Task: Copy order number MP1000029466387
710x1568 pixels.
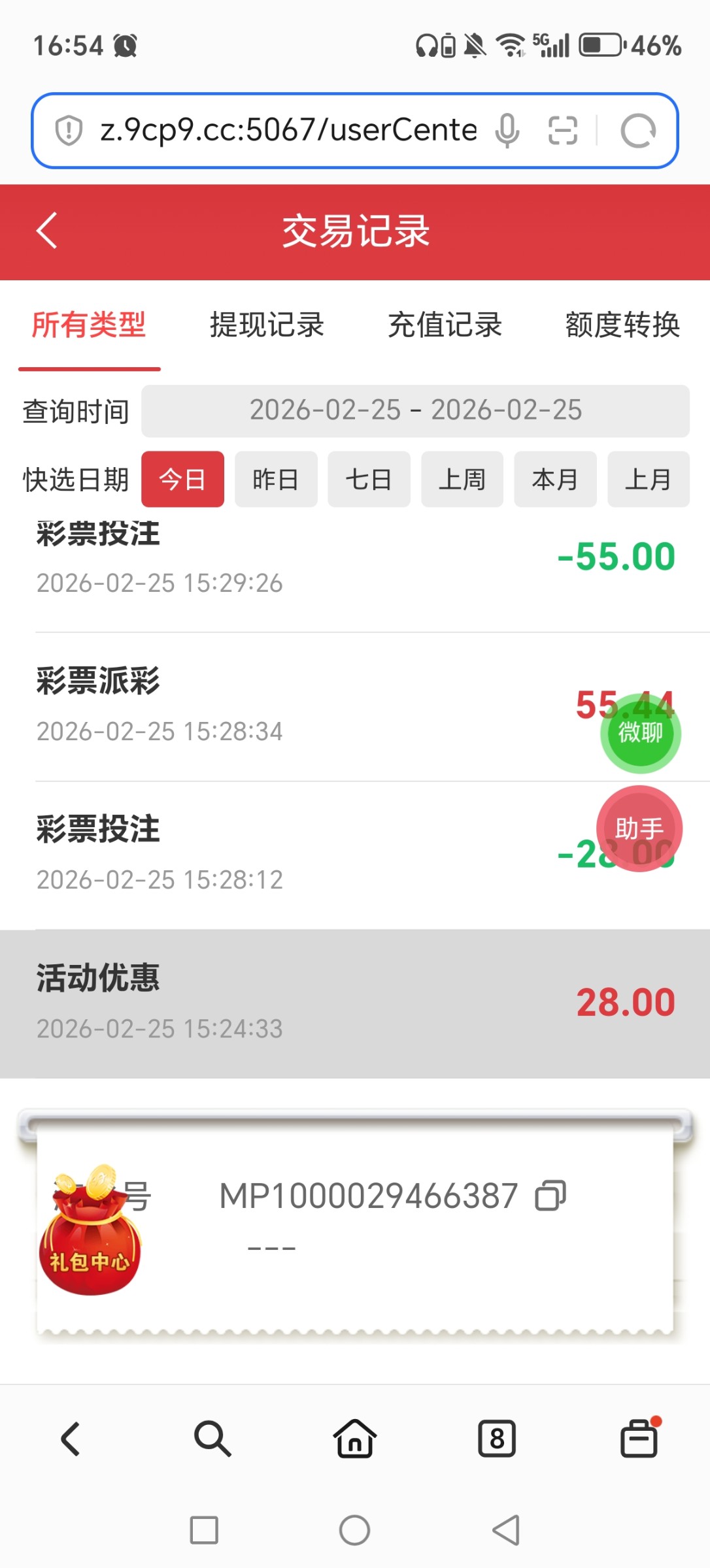Action: click(x=550, y=1196)
